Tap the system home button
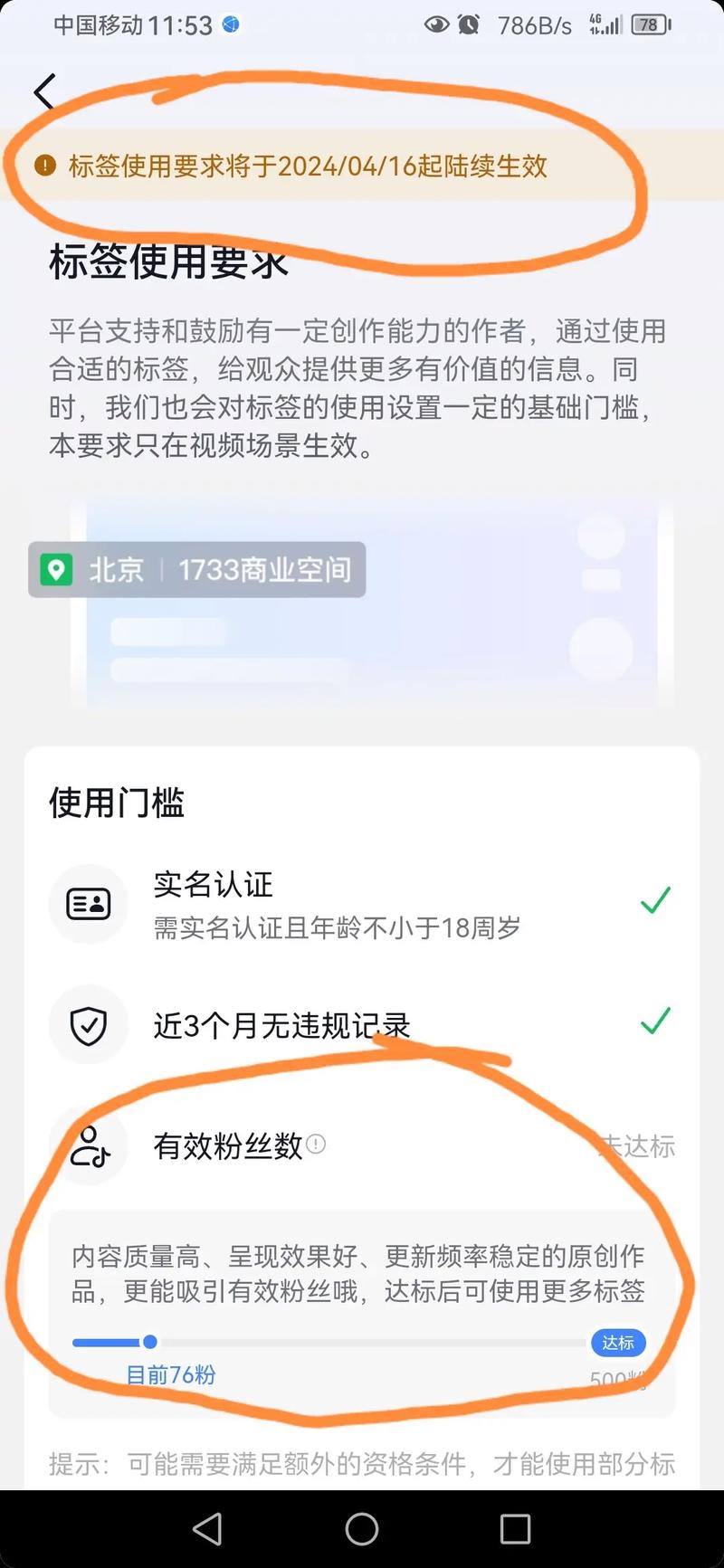The image size is (724, 1568). click(362, 1529)
